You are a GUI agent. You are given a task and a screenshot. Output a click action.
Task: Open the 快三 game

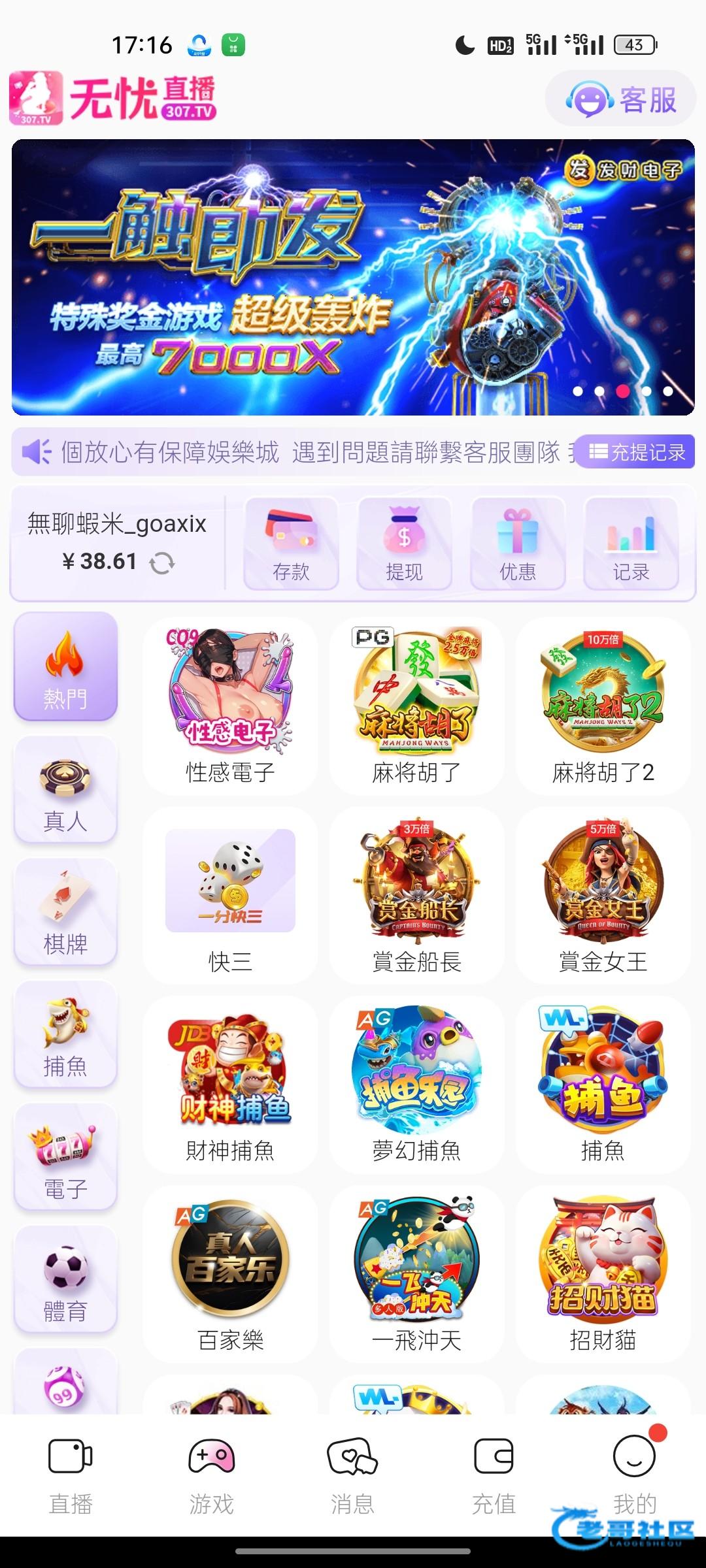[230, 895]
